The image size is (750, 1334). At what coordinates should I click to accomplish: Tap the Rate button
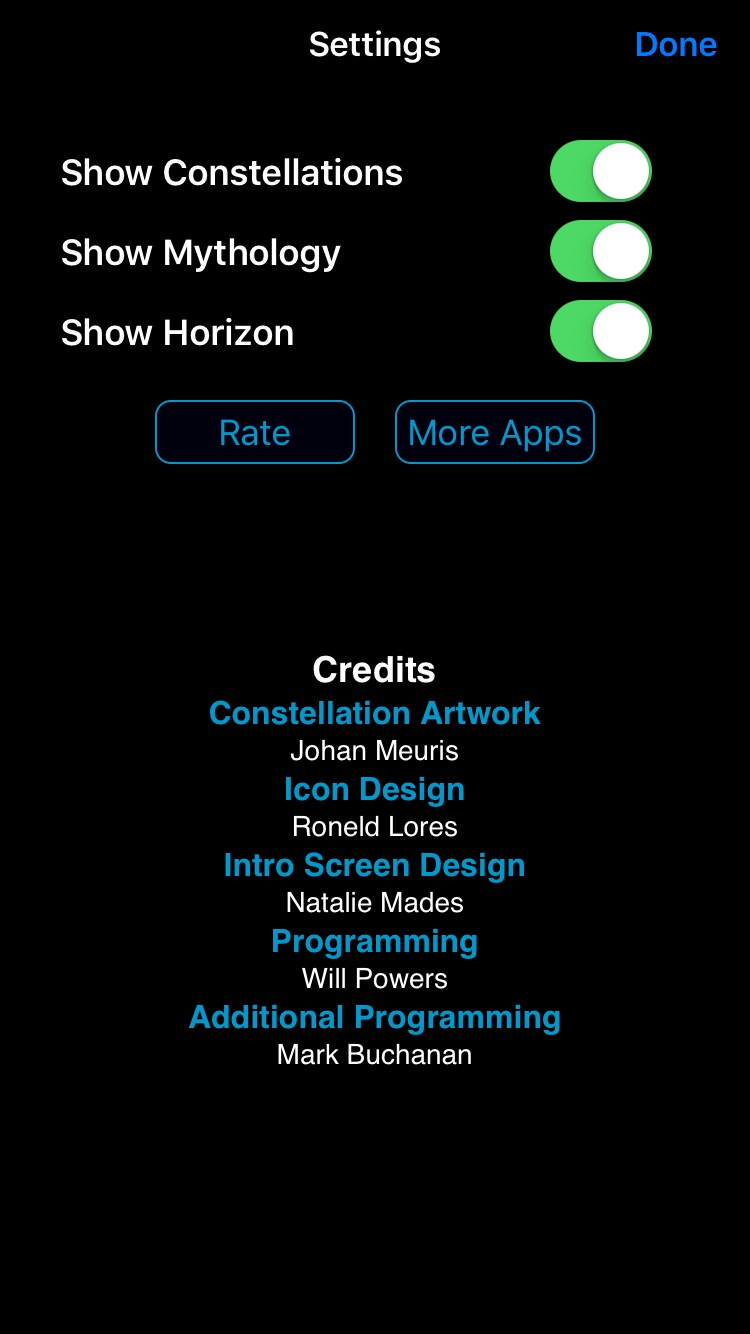pos(255,432)
